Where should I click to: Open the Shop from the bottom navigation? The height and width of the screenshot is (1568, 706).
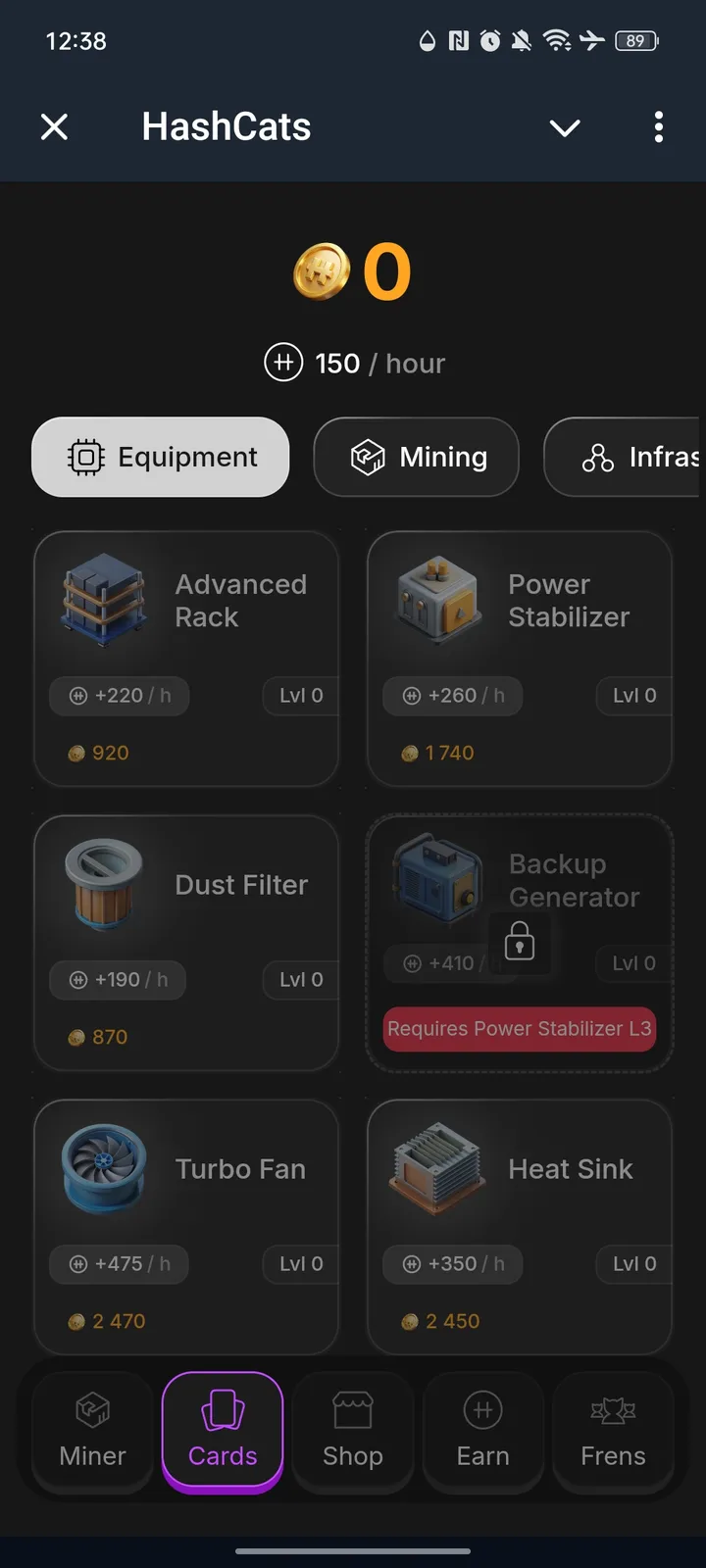pyautogui.click(x=352, y=1431)
